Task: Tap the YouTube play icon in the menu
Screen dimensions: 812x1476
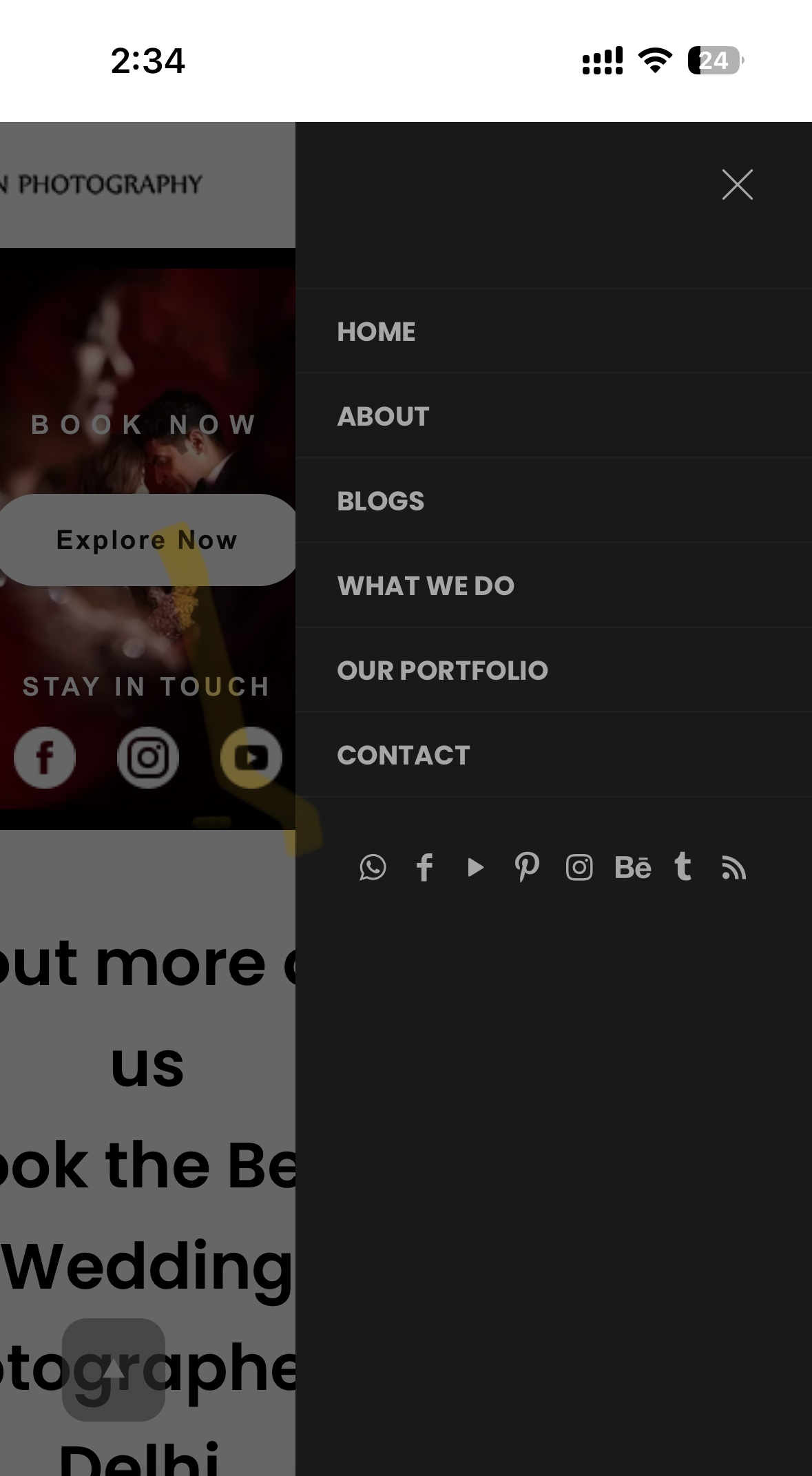Action: tap(475, 868)
